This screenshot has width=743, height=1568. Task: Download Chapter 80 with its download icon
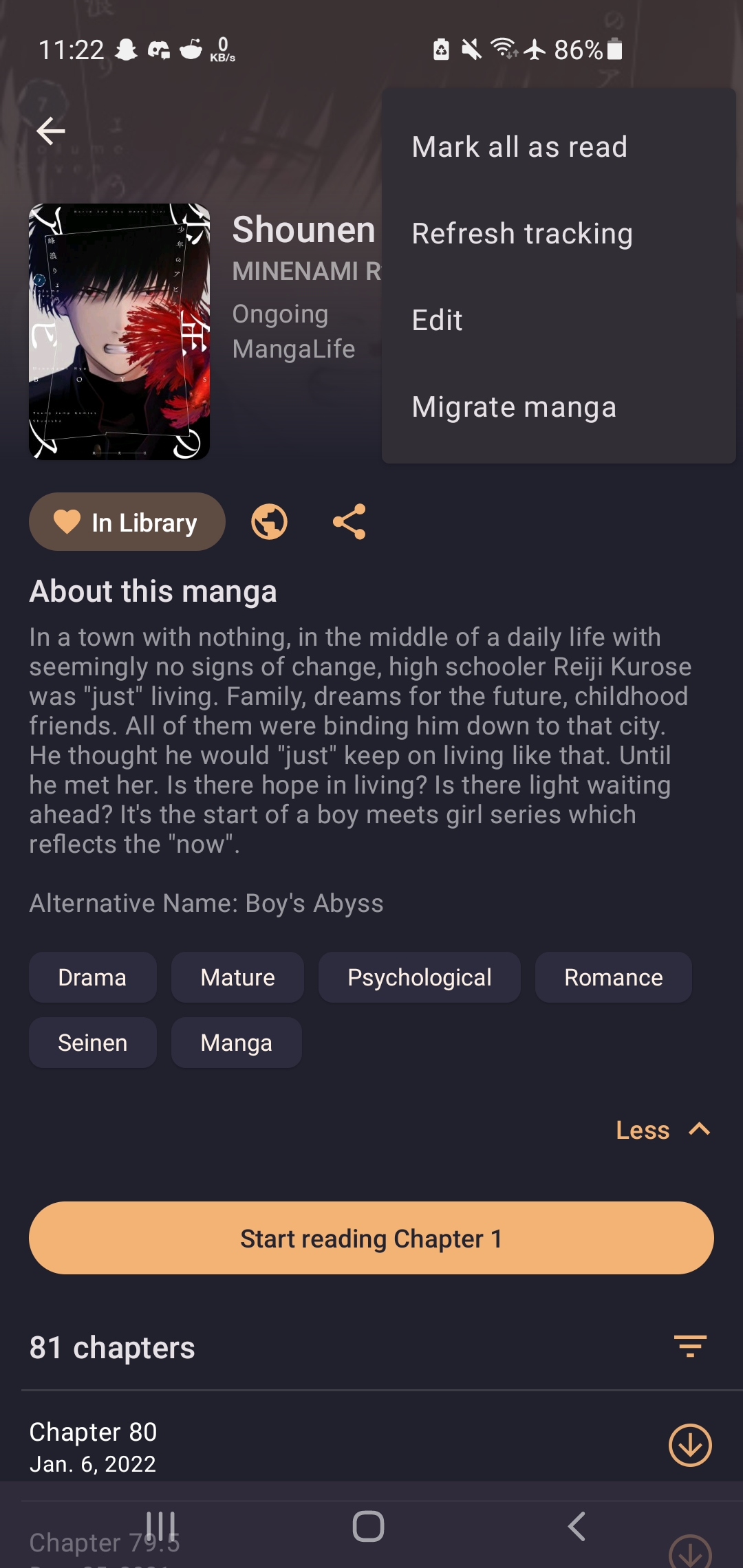[x=690, y=1445]
